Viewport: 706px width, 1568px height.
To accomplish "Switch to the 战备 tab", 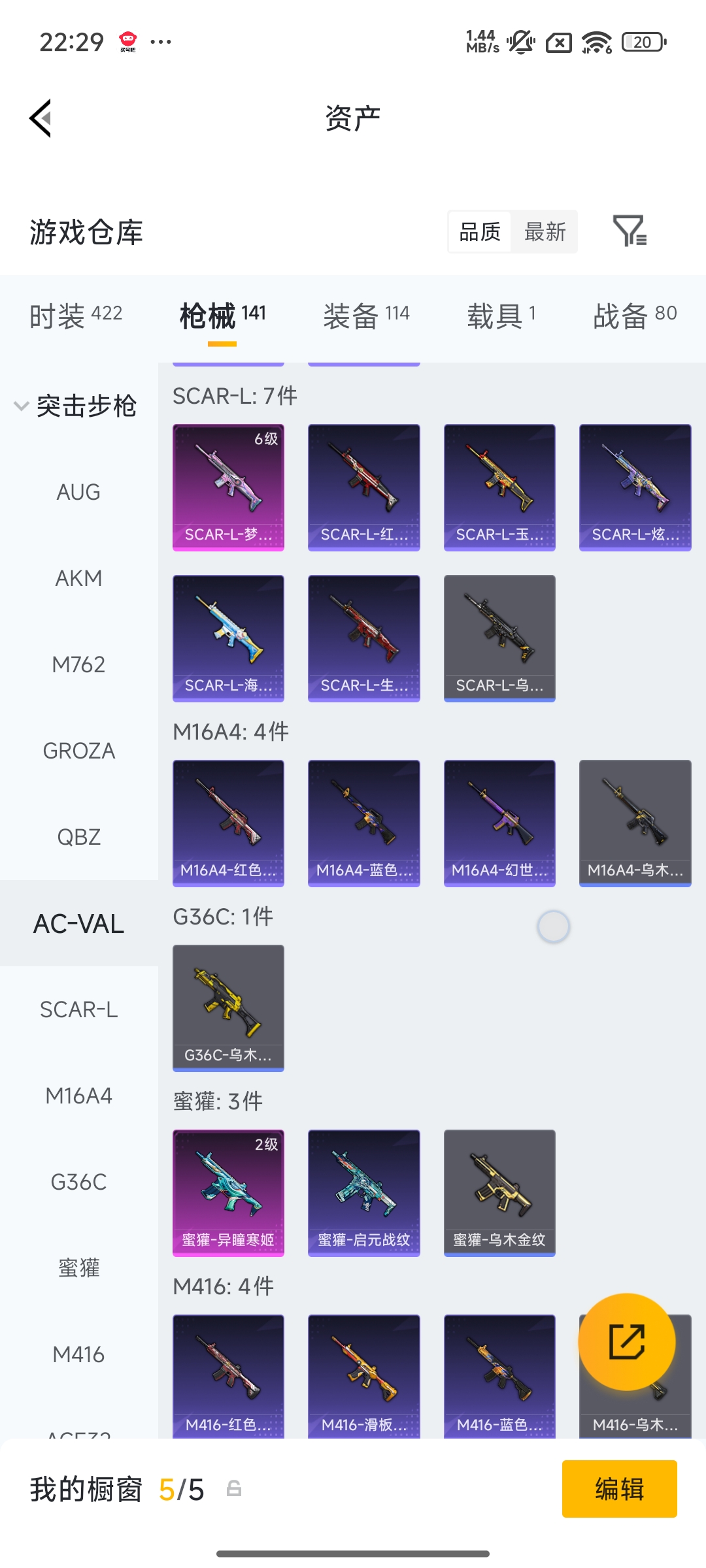I will [635, 316].
